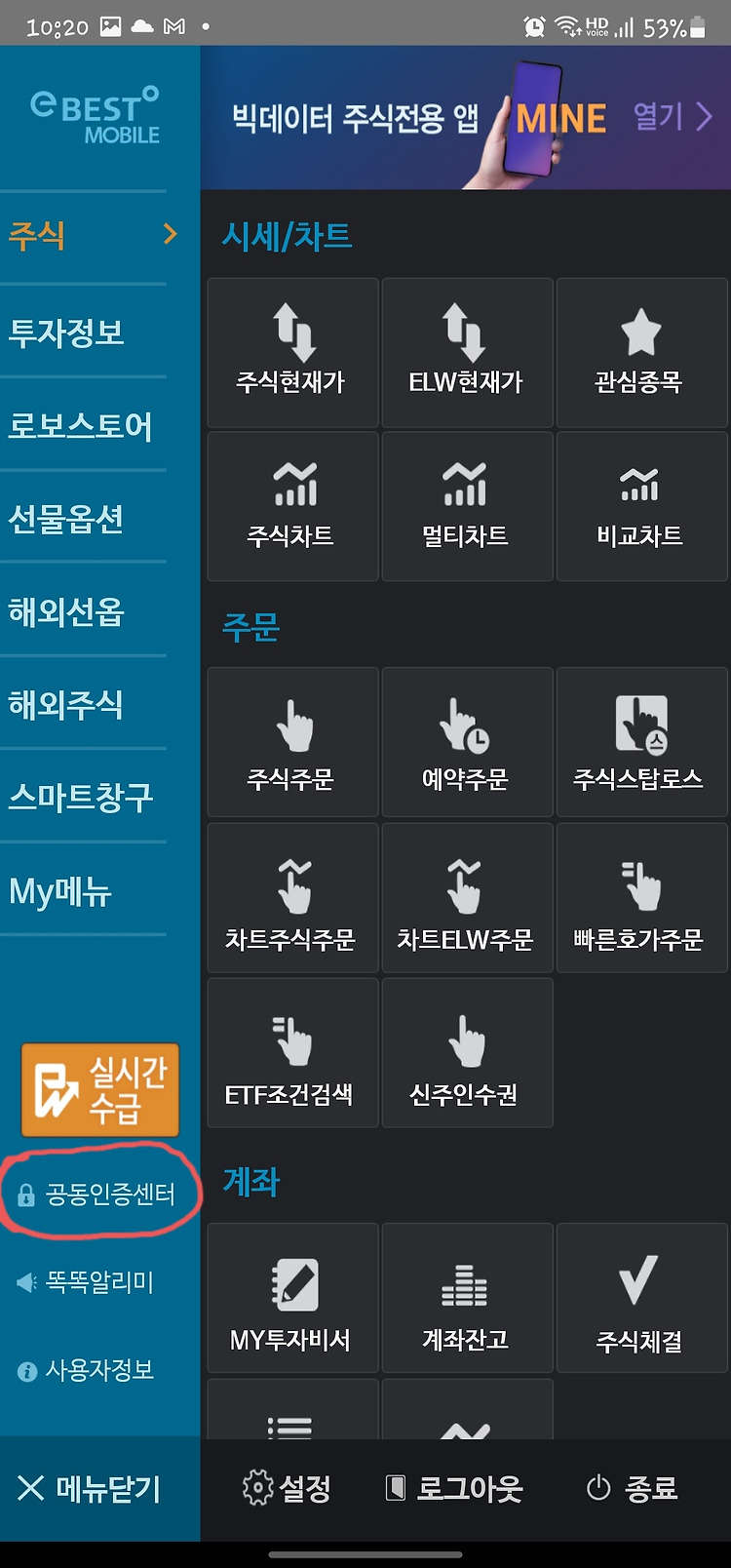Screen dimensions: 731x1568
Task: Open 공동인증센터
Action: (x=97, y=1195)
